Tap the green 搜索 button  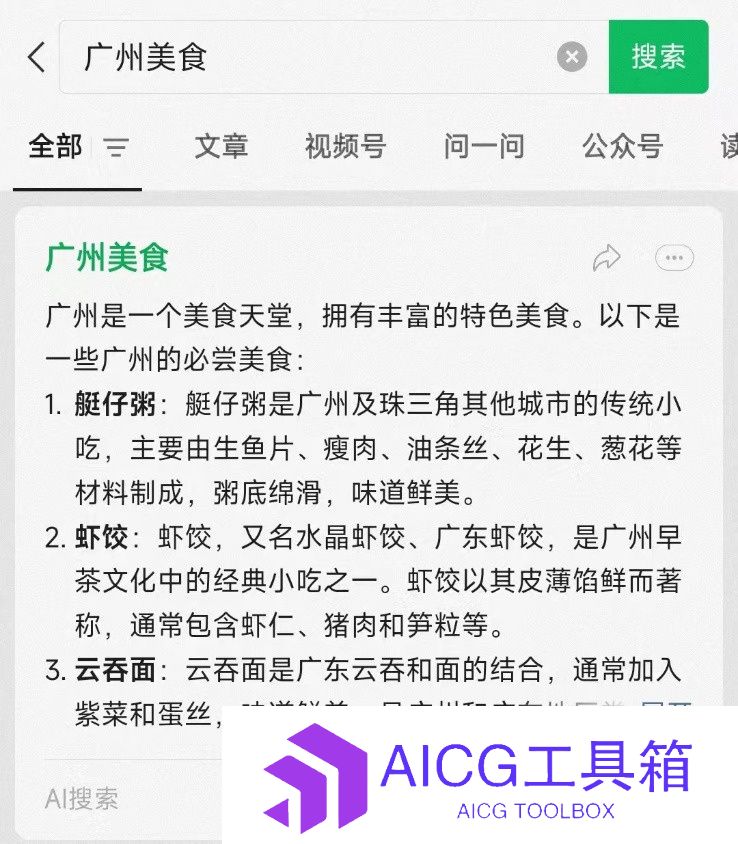point(658,57)
